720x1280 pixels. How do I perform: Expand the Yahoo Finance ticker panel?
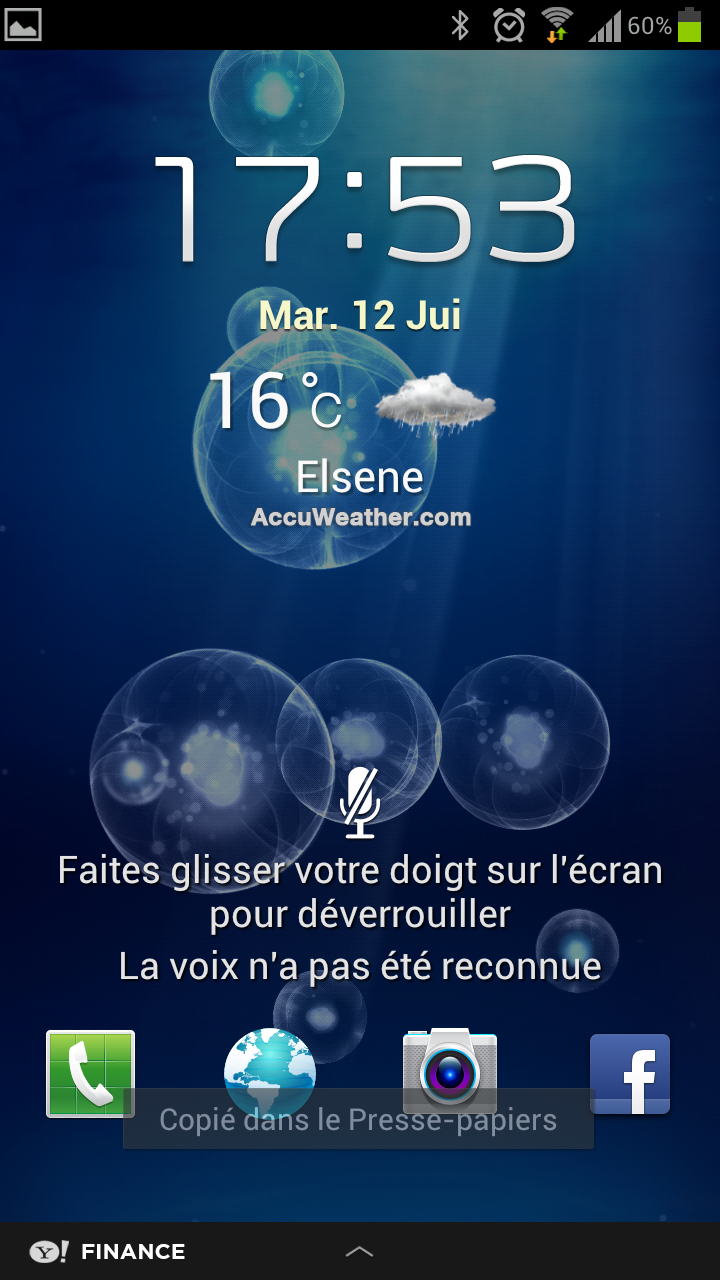coord(359,1251)
